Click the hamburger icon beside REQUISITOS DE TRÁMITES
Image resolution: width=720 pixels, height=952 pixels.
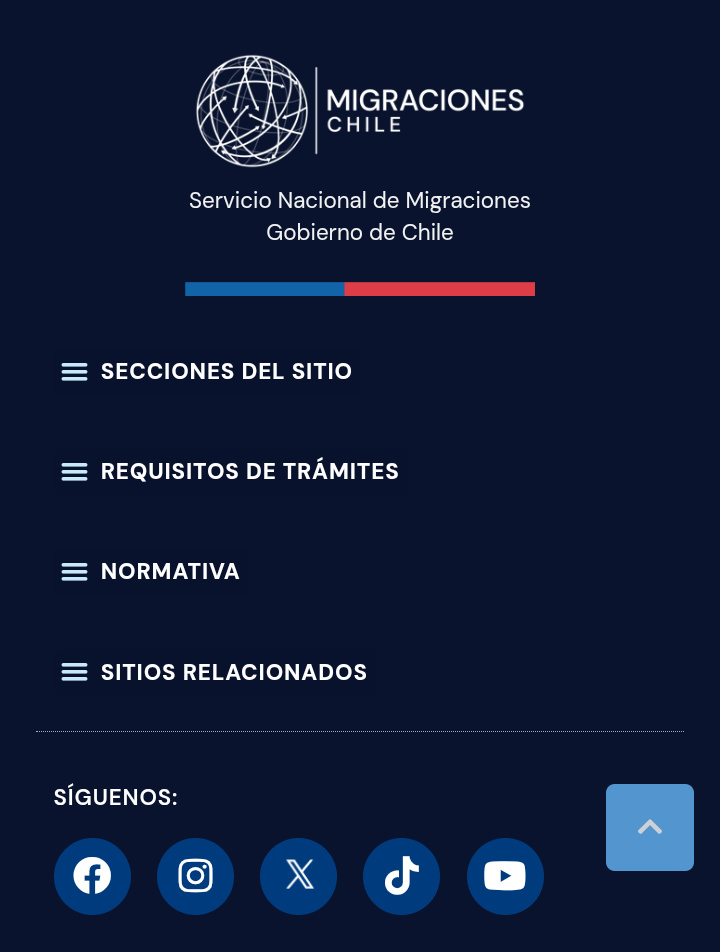click(74, 471)
